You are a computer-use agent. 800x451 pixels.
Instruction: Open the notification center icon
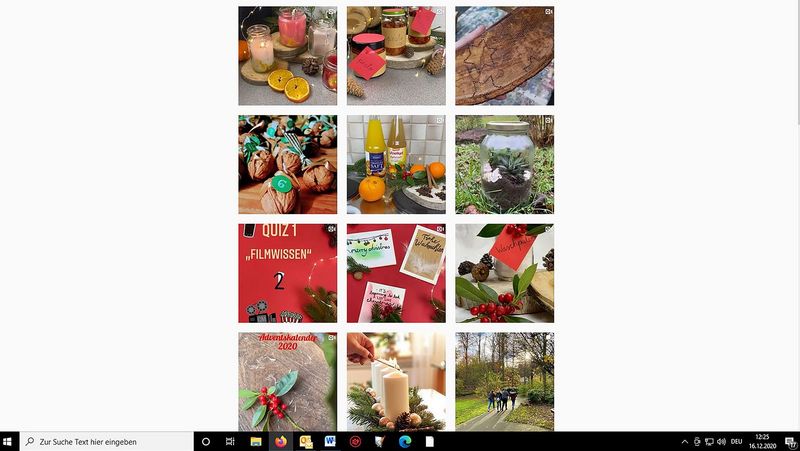tap(791, 441)
